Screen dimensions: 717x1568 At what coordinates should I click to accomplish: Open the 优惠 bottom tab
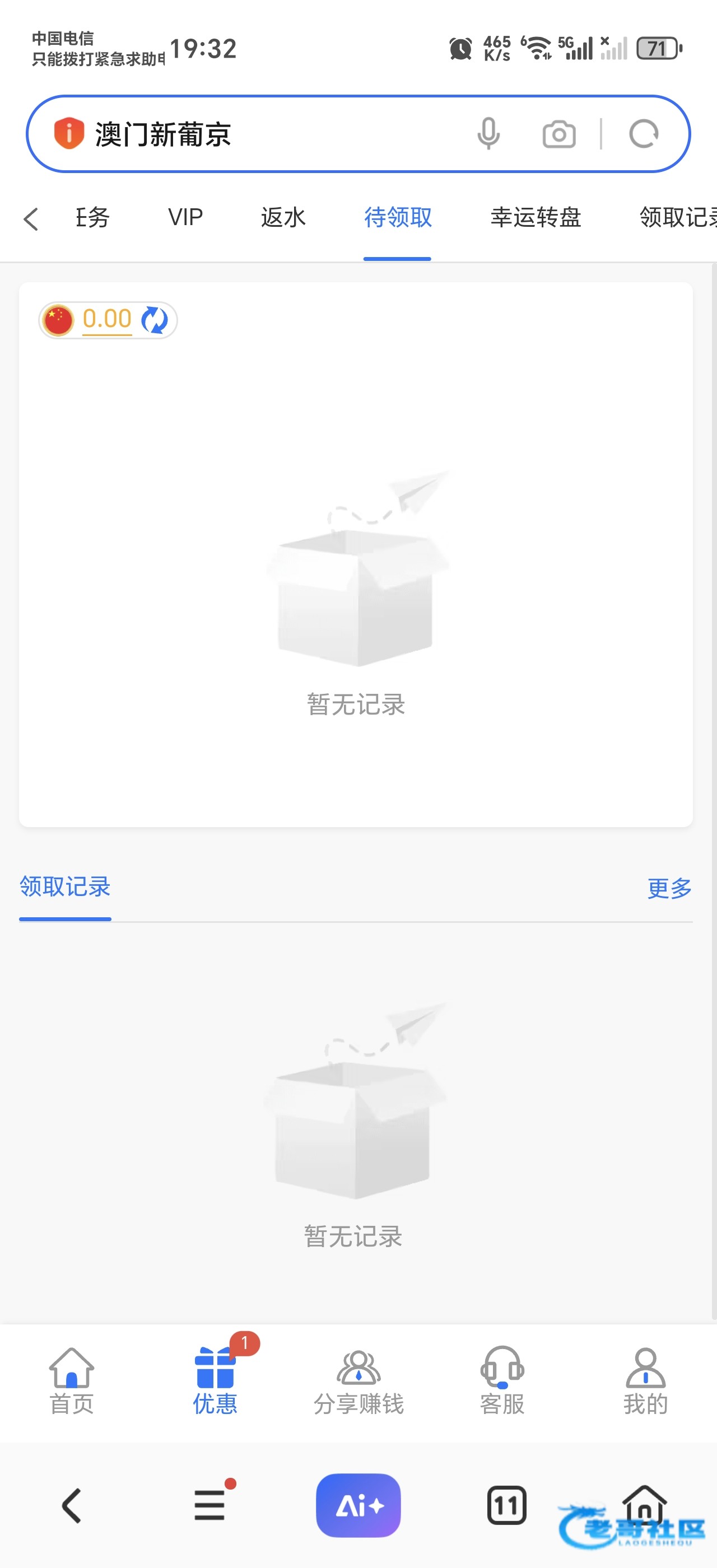pyautogui.click(x=215, y=1381)
